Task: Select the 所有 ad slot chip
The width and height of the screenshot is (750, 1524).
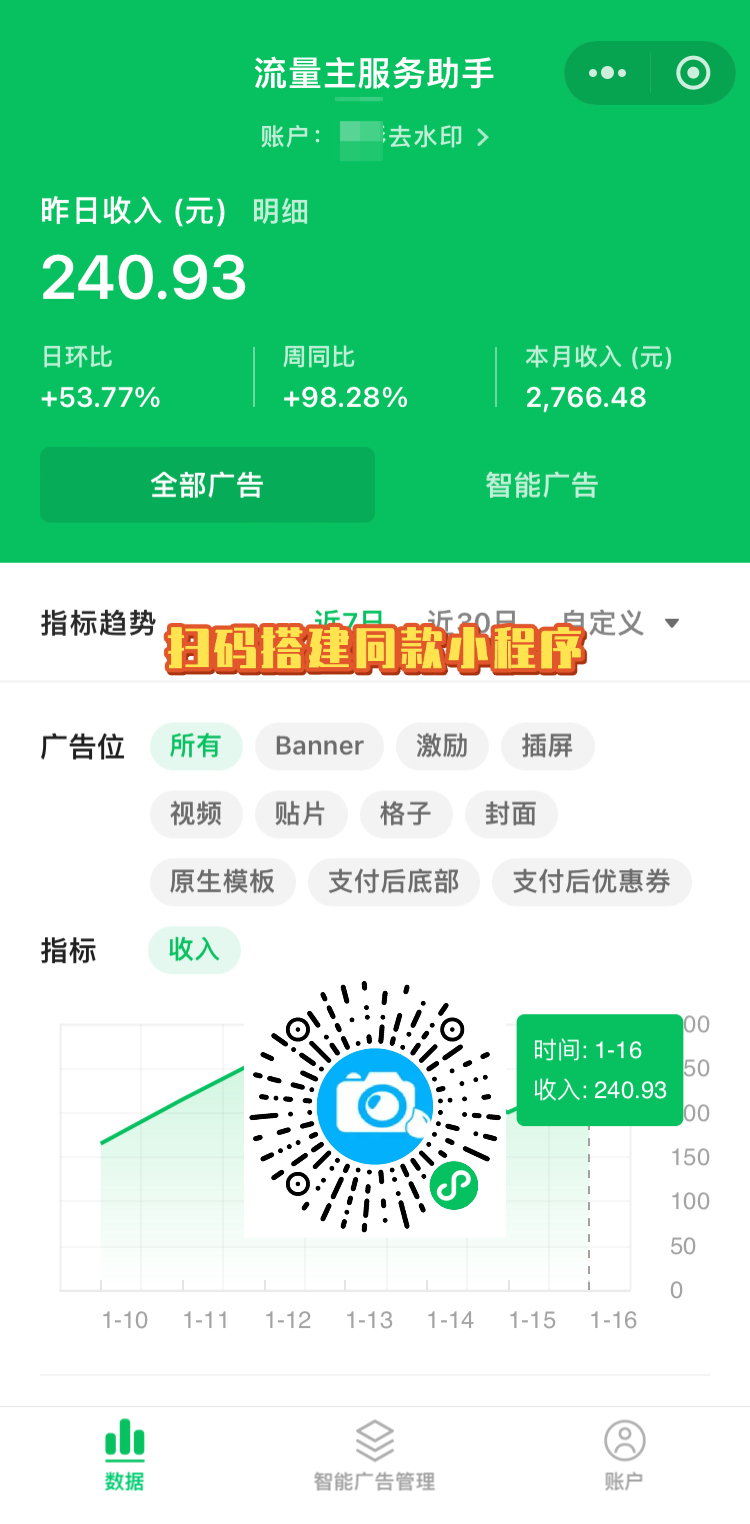Action: 195,746
